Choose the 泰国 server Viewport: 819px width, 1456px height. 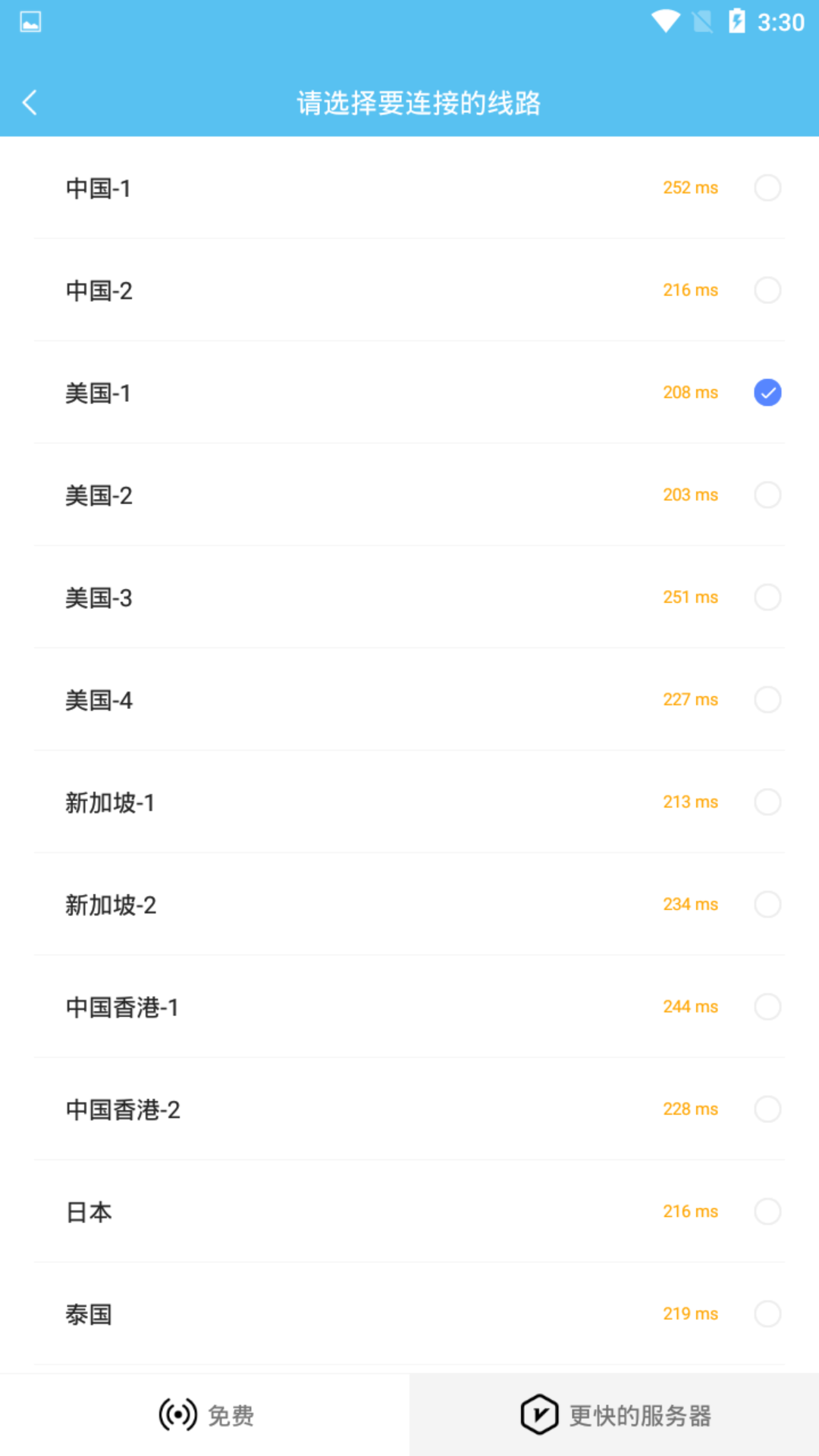pyautogui.click(x=409, y=1314)
